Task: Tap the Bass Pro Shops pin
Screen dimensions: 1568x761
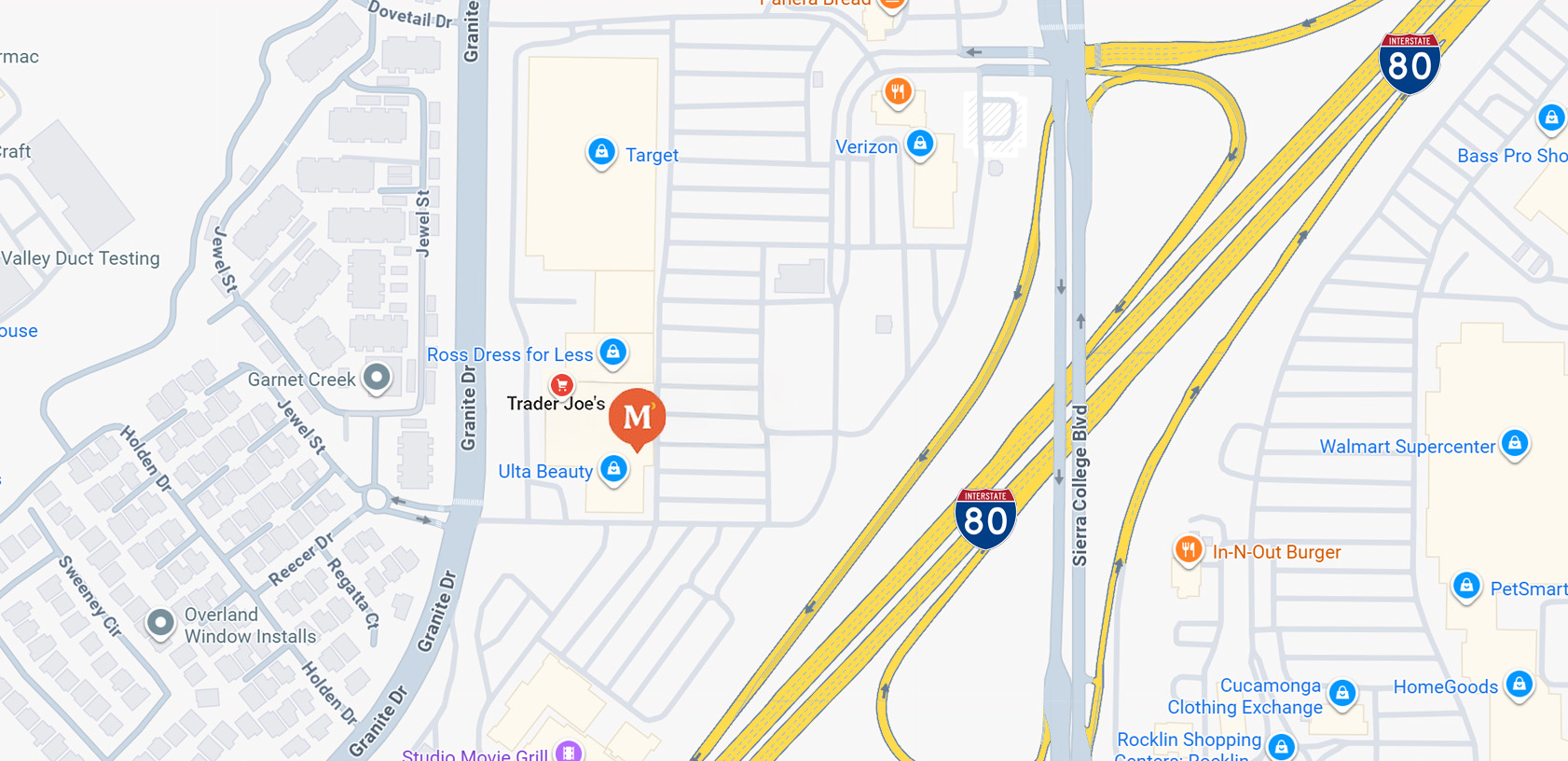Action: 1551,118
